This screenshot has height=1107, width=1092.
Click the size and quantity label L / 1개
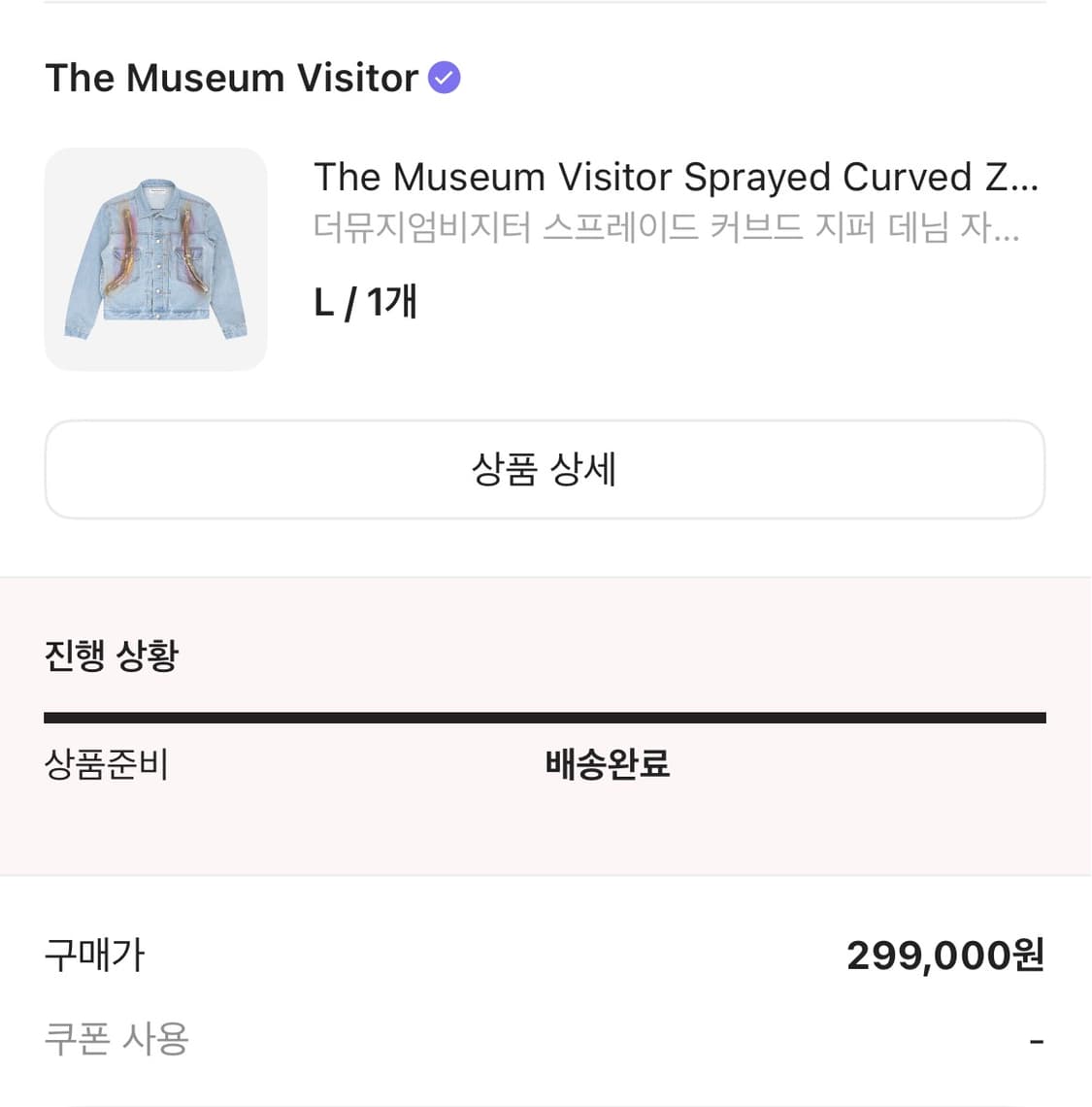[x=365, y=301]
